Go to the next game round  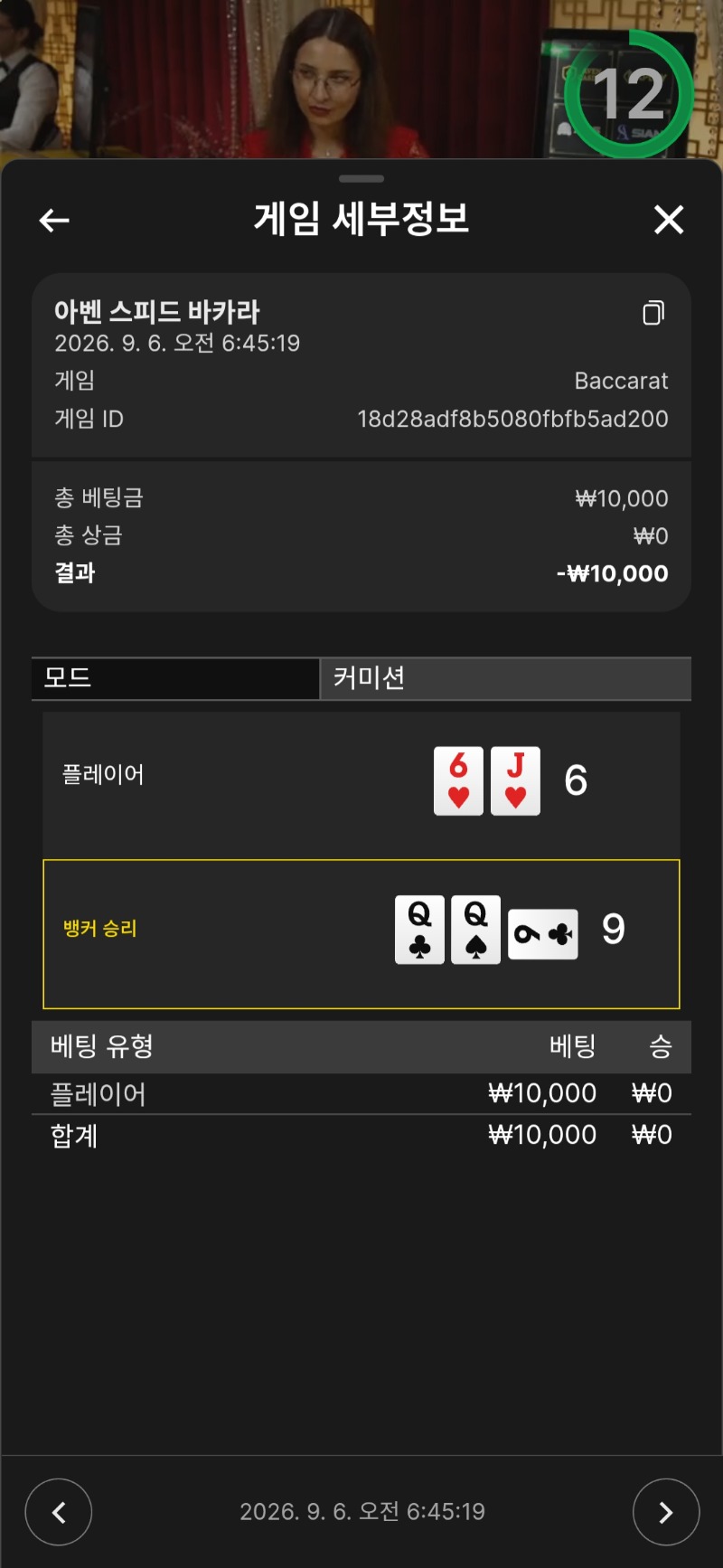pyautogui.click(x=666, y=1512)
